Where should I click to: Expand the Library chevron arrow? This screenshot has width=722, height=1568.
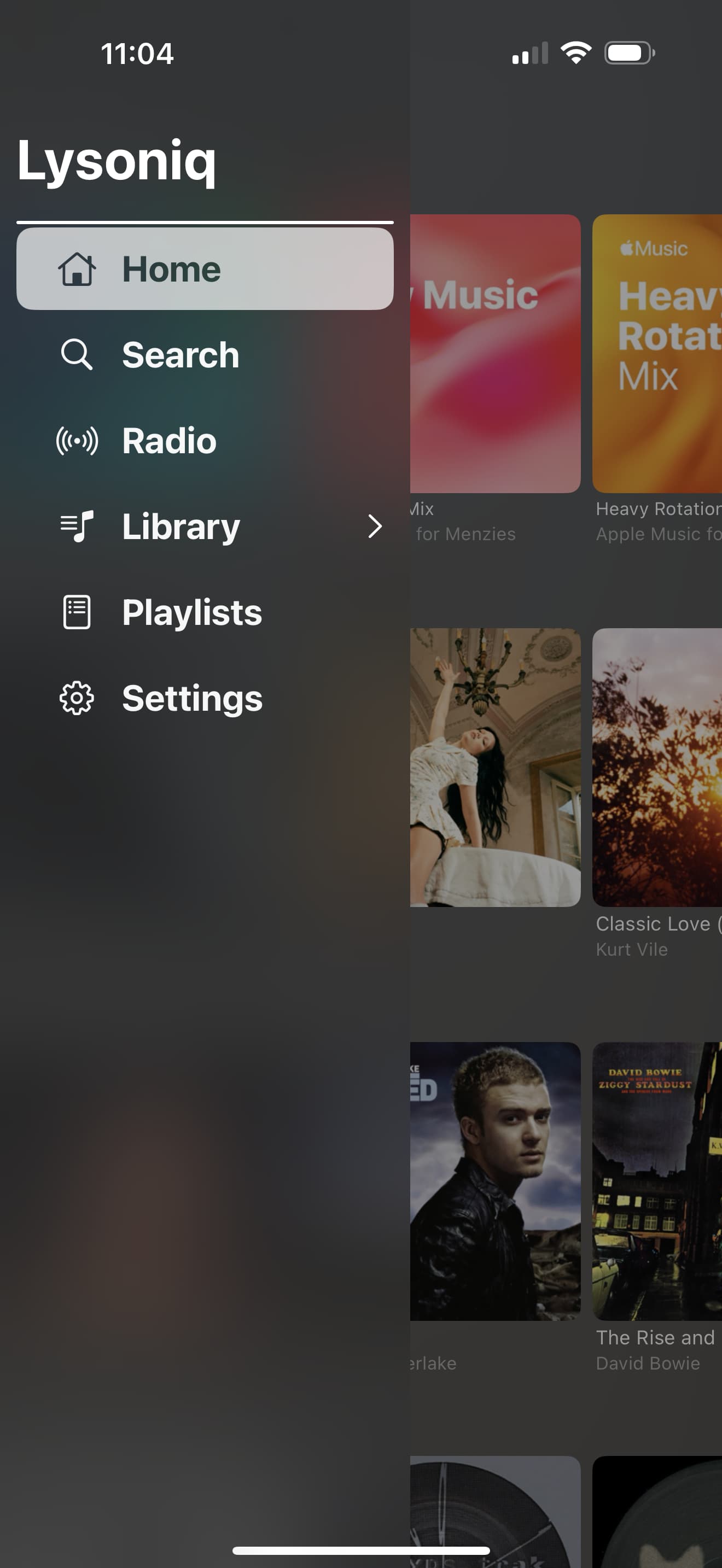(375, 526)
